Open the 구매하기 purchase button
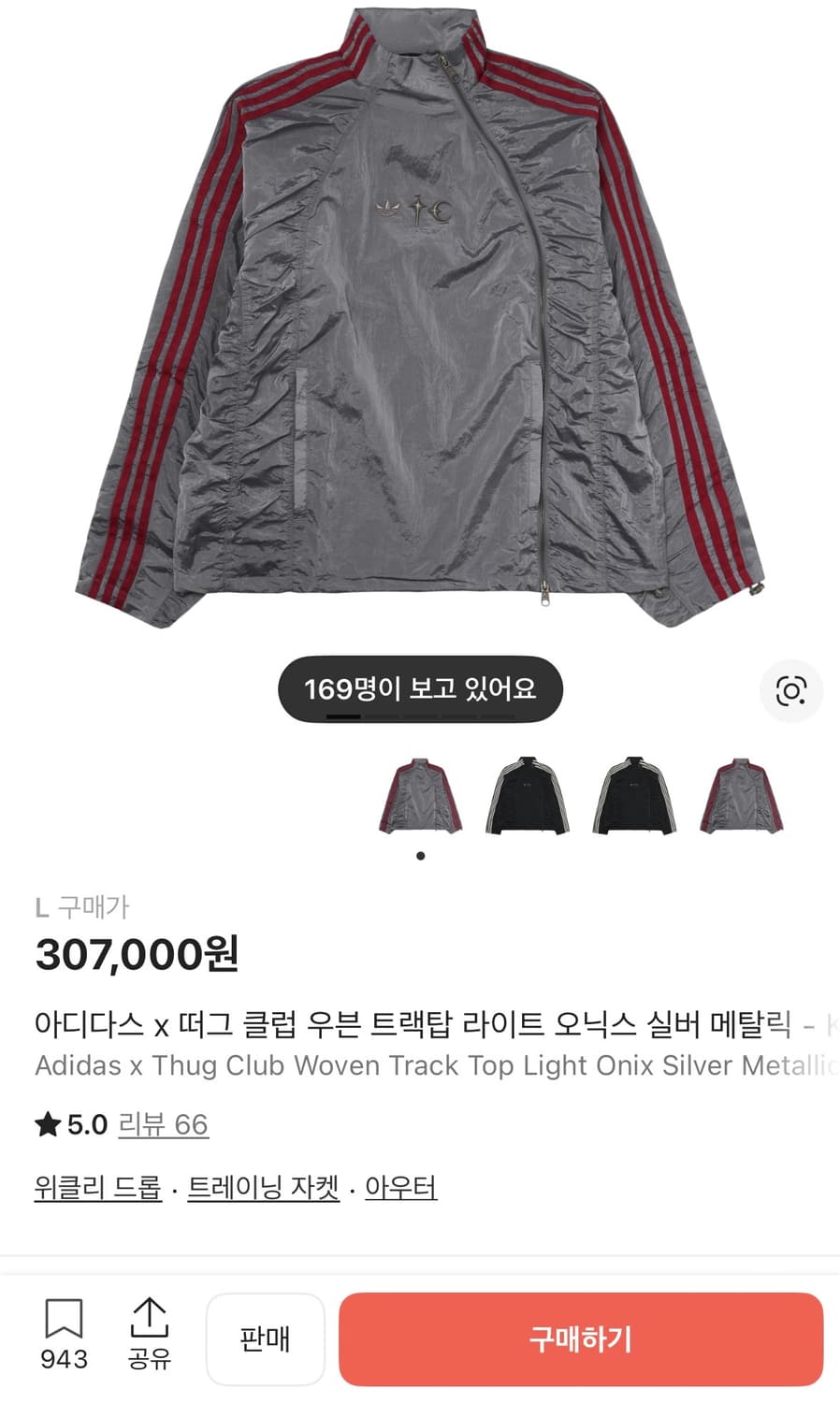This screenshot has height=1403, width=840. pos(582,1339)
